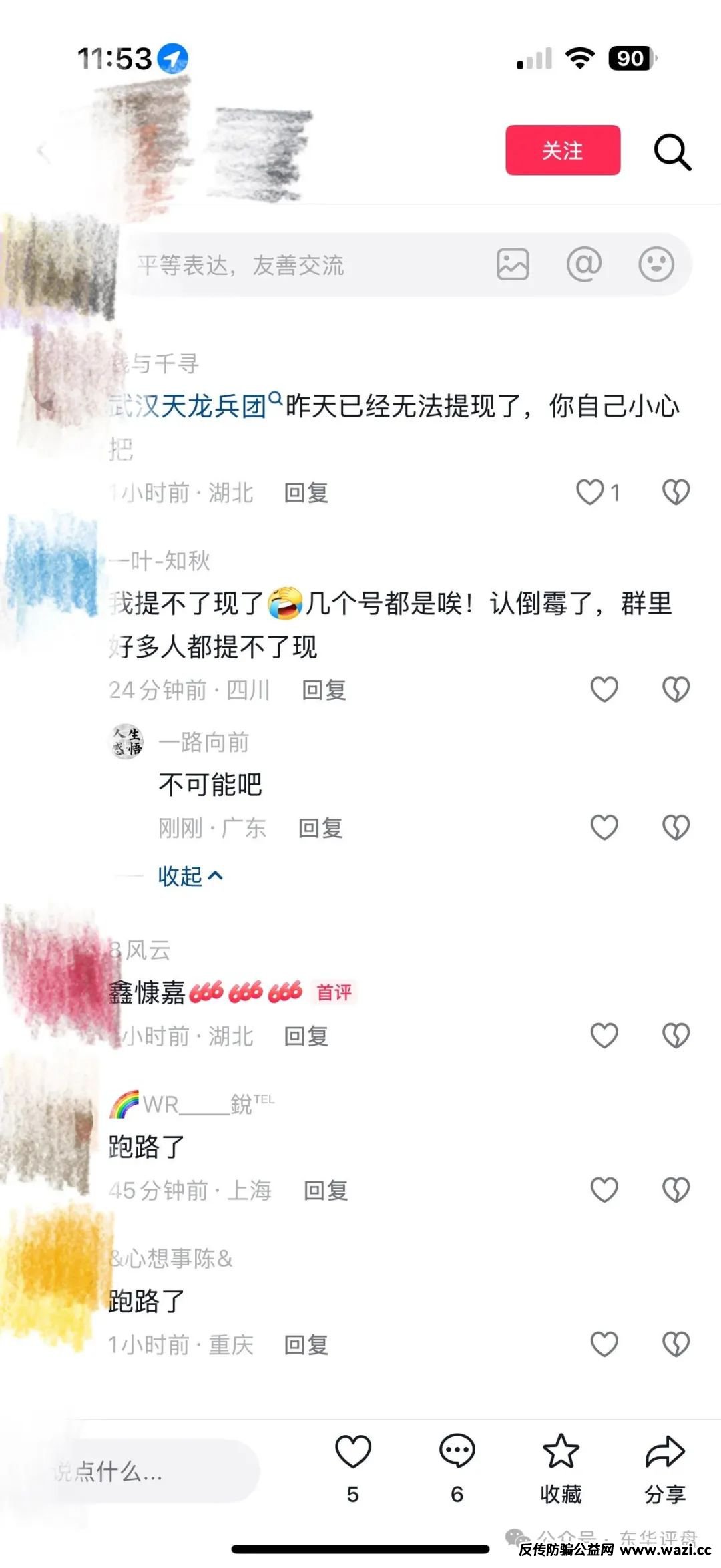
Task: Save post with 收藏 star
Action: tap(561, 1452)
